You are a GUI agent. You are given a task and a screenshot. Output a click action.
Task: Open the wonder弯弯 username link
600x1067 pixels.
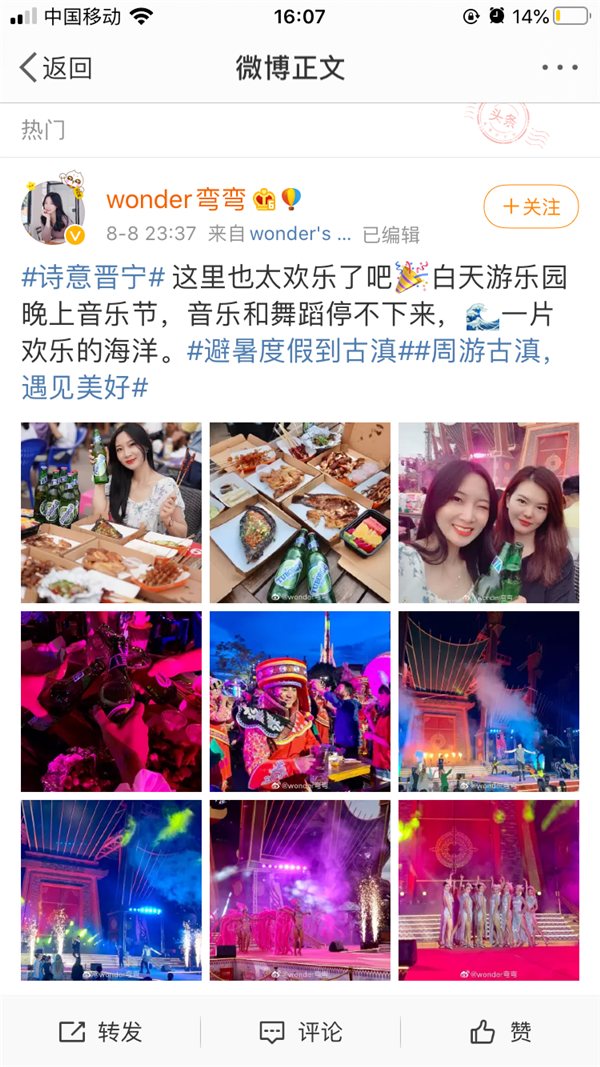[177, 199]
